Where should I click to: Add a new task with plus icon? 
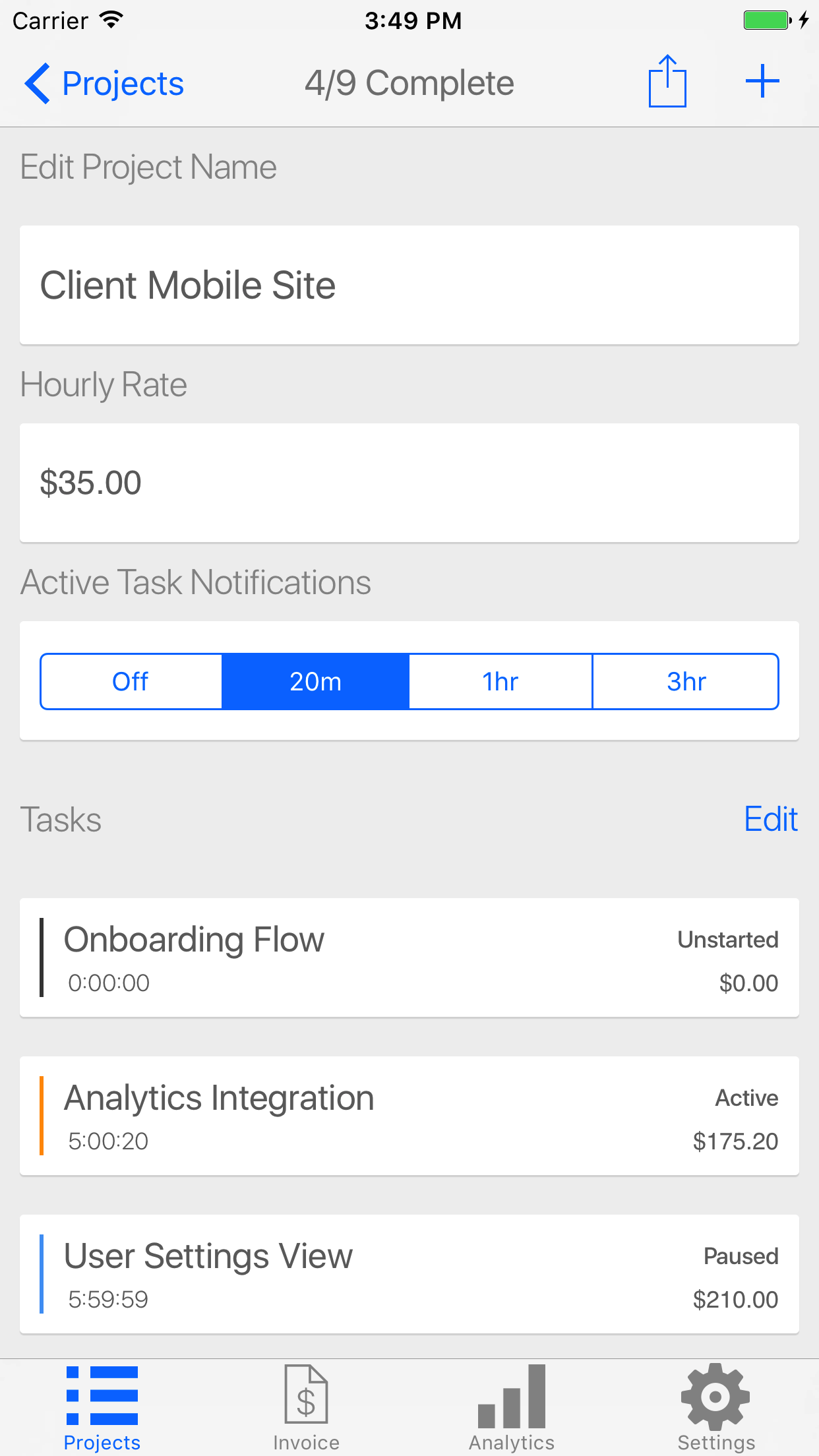point(762,81)
